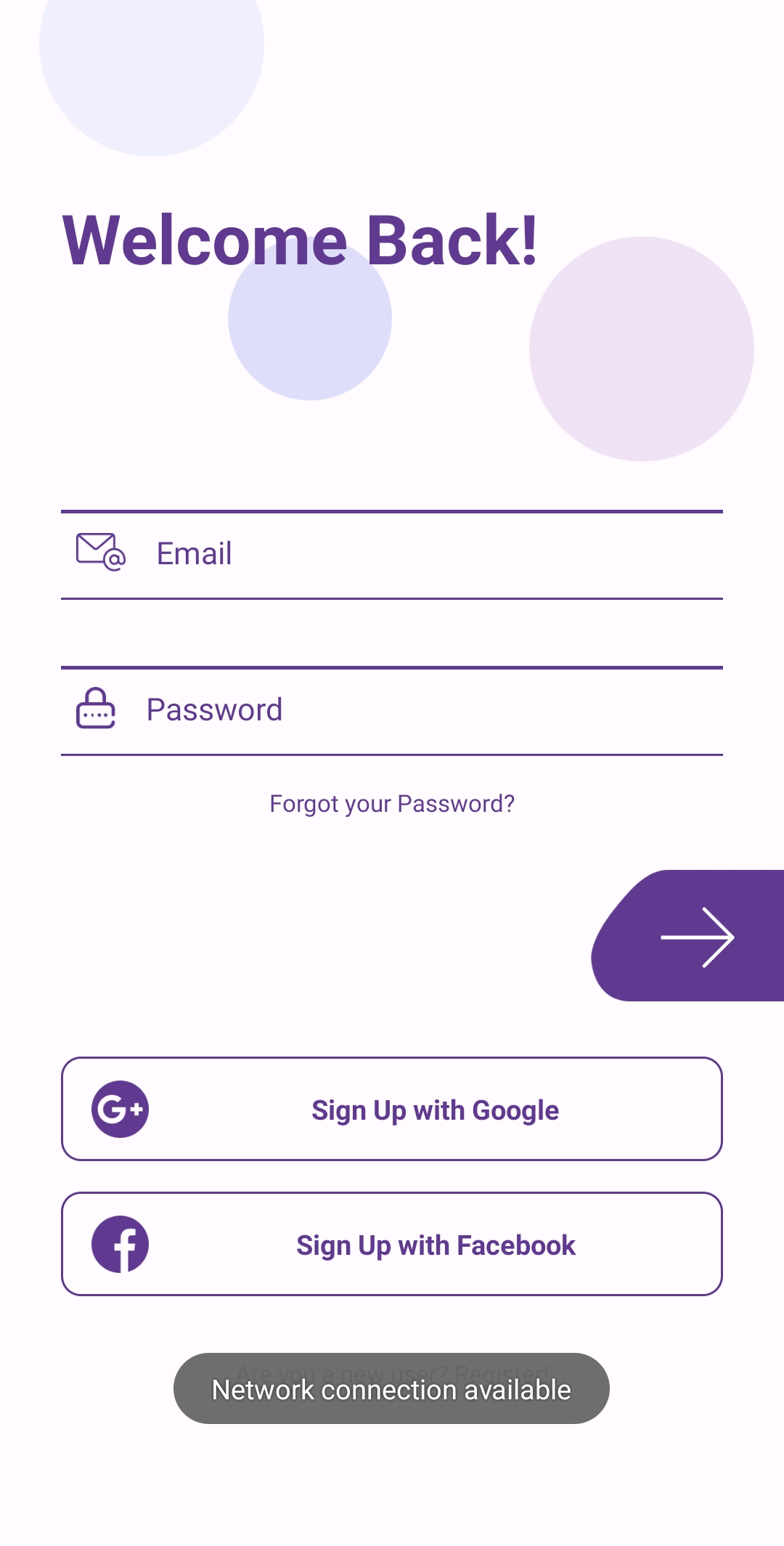Open the Forgot your Password link
The height and width of the screenshot is (1546, 784).
coord(392,803)
